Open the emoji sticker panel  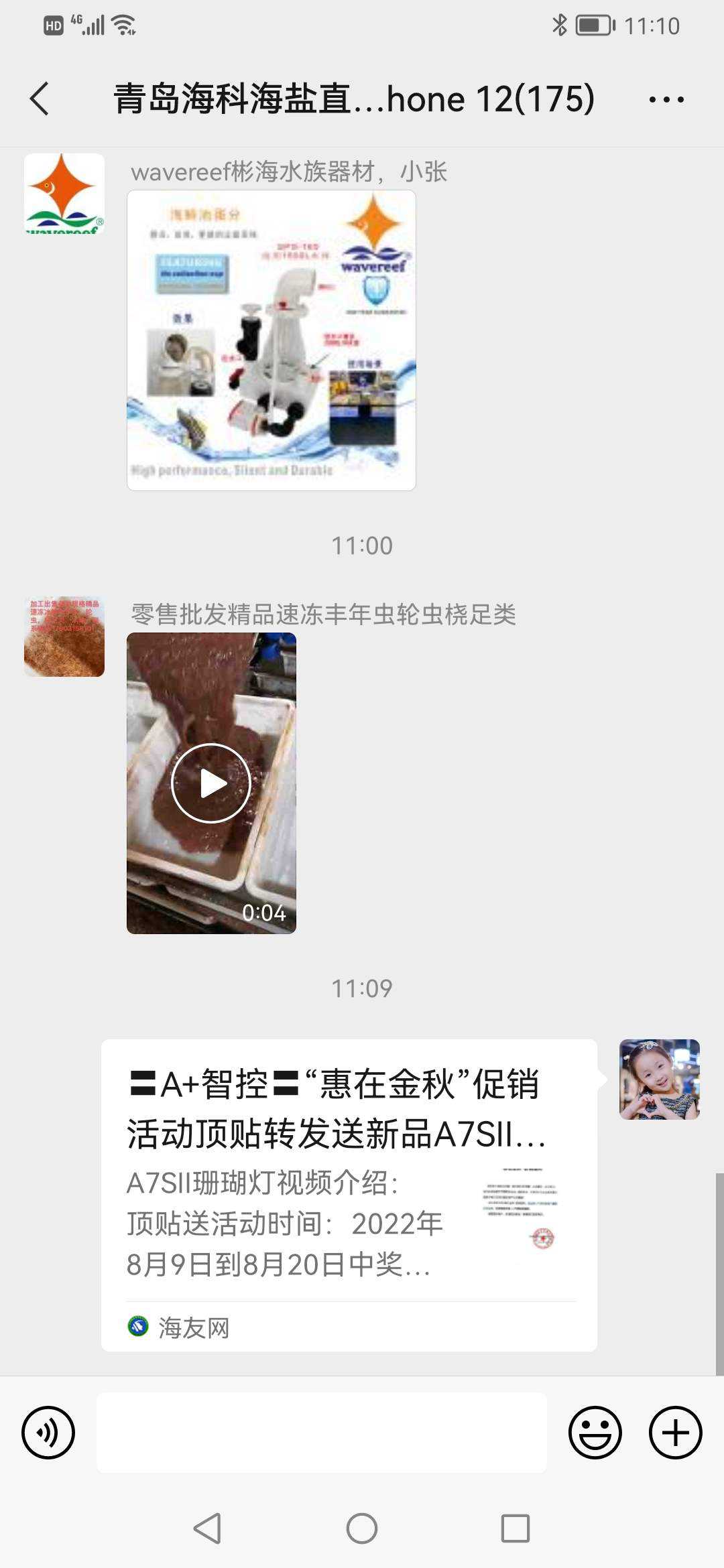pyautogui.click(x=595, y=1433)
